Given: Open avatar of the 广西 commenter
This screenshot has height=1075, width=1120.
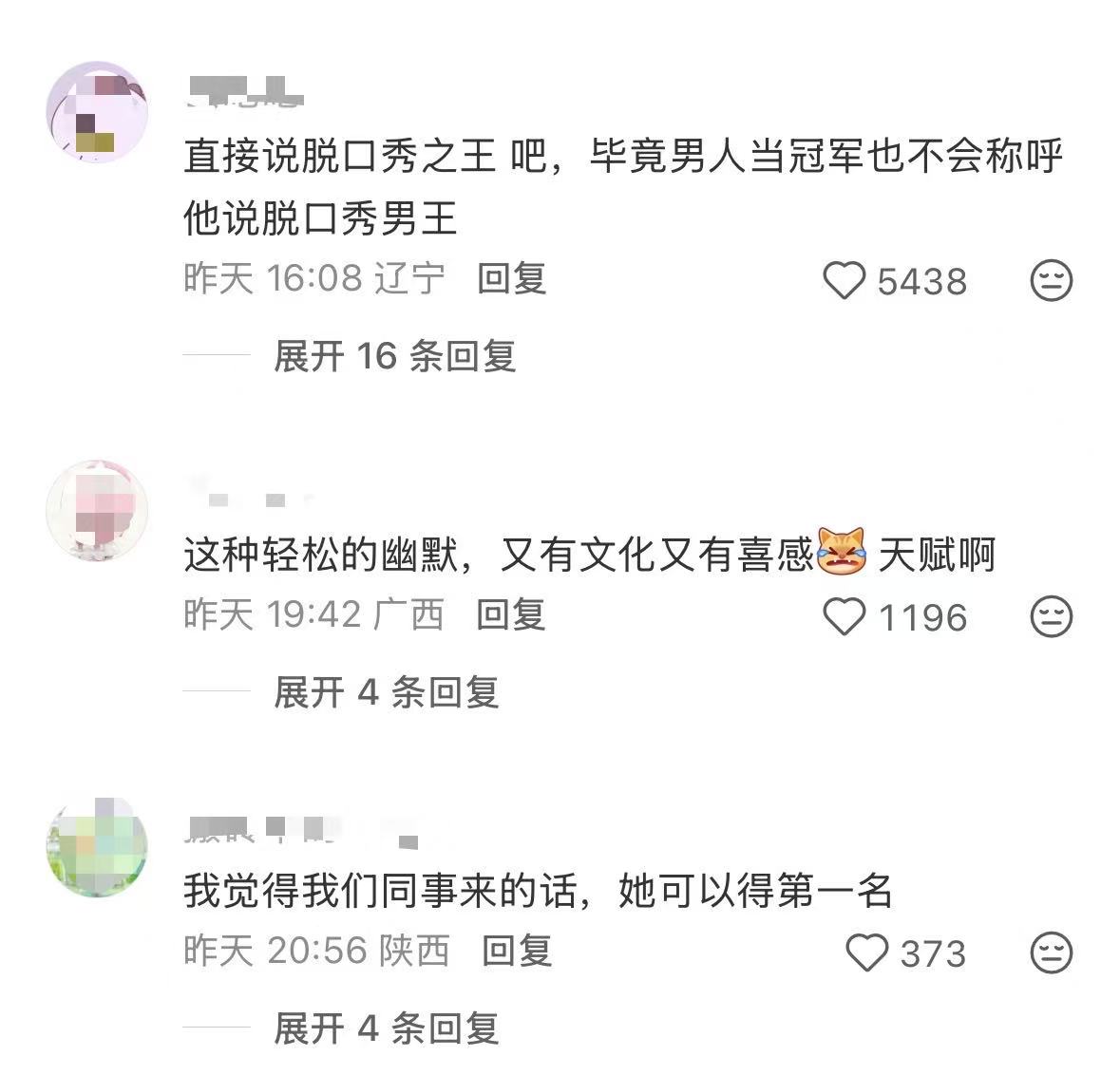Looking at the screenshot, I should coord(97,510).
